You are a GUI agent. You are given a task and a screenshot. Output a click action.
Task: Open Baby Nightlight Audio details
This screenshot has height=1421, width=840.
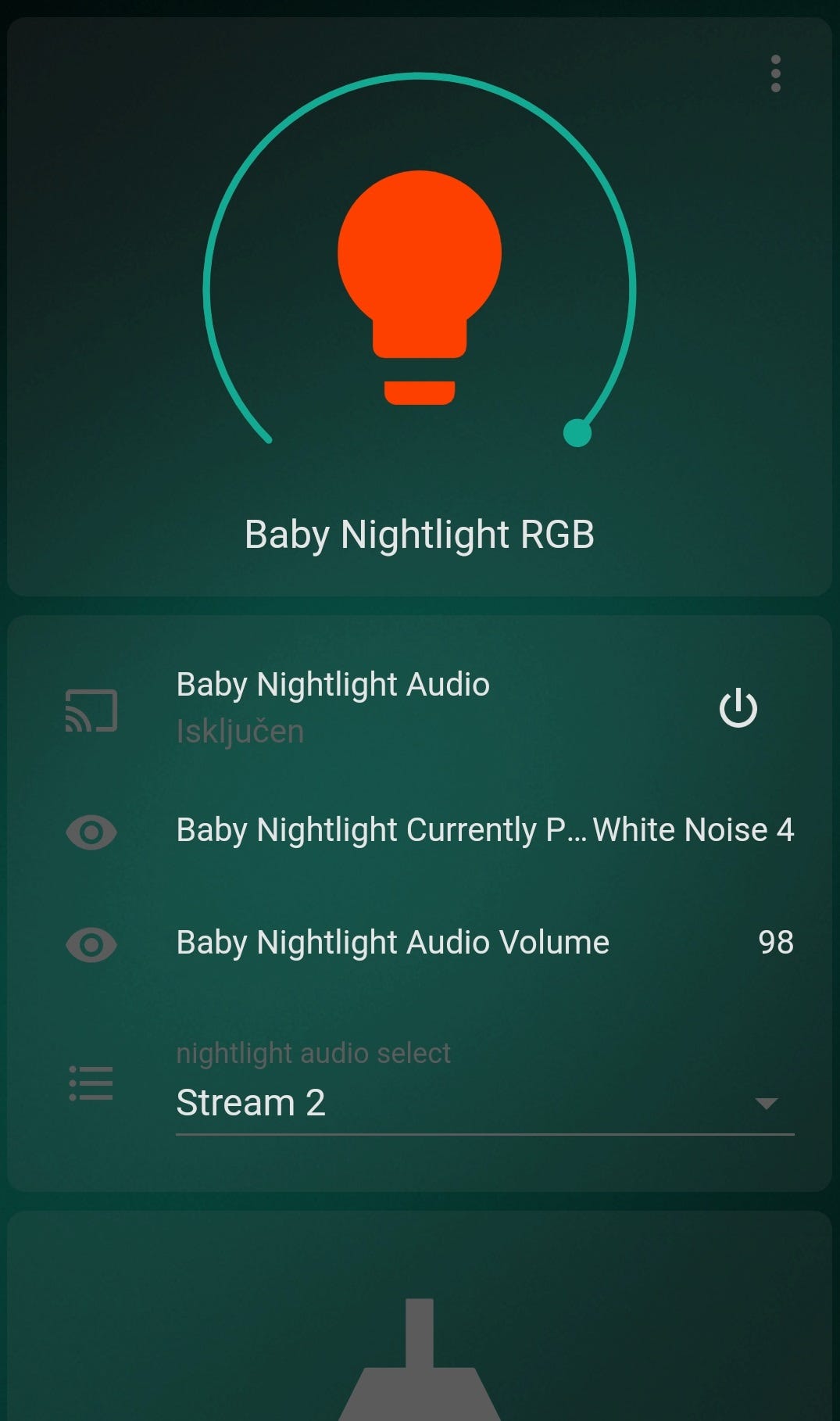point(333,685)
